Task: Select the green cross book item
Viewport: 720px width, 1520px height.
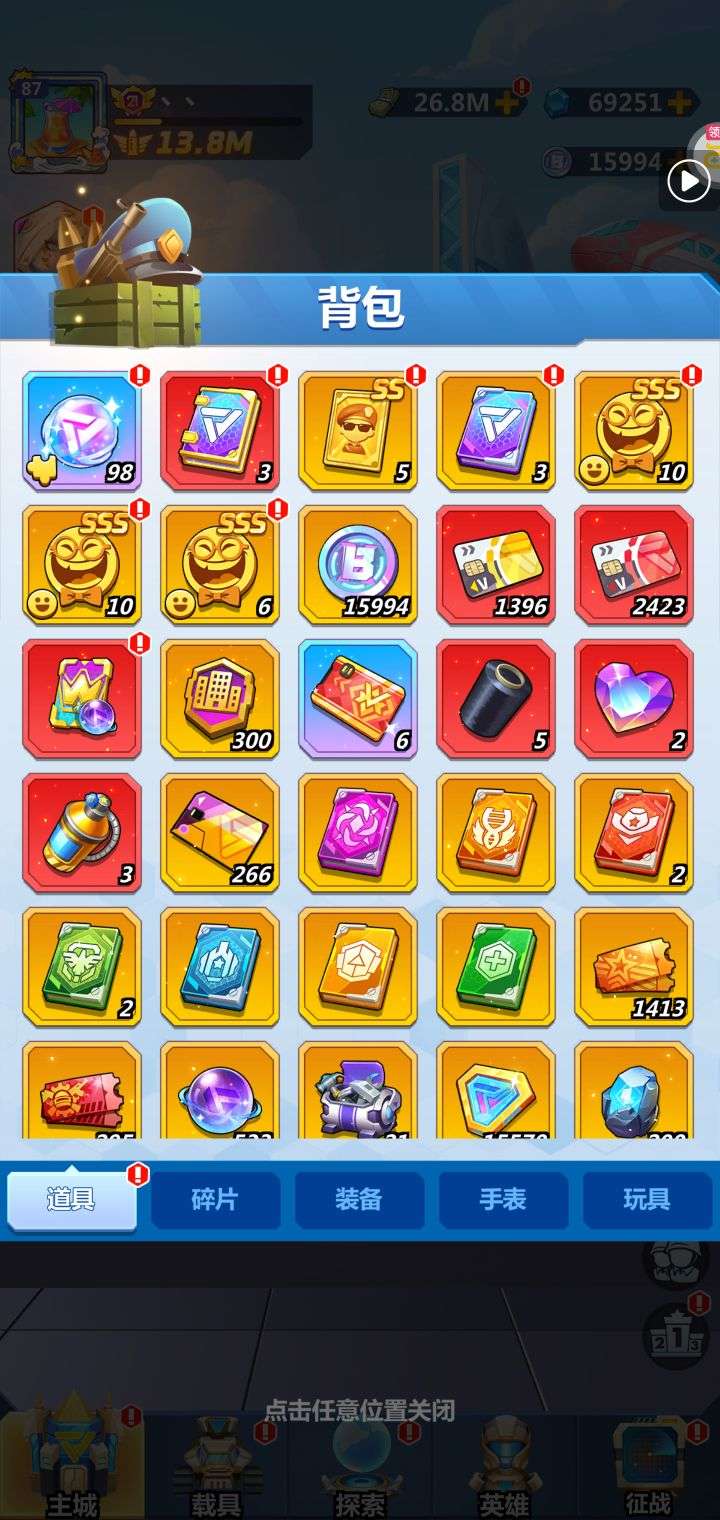Action: click(496, 967)
